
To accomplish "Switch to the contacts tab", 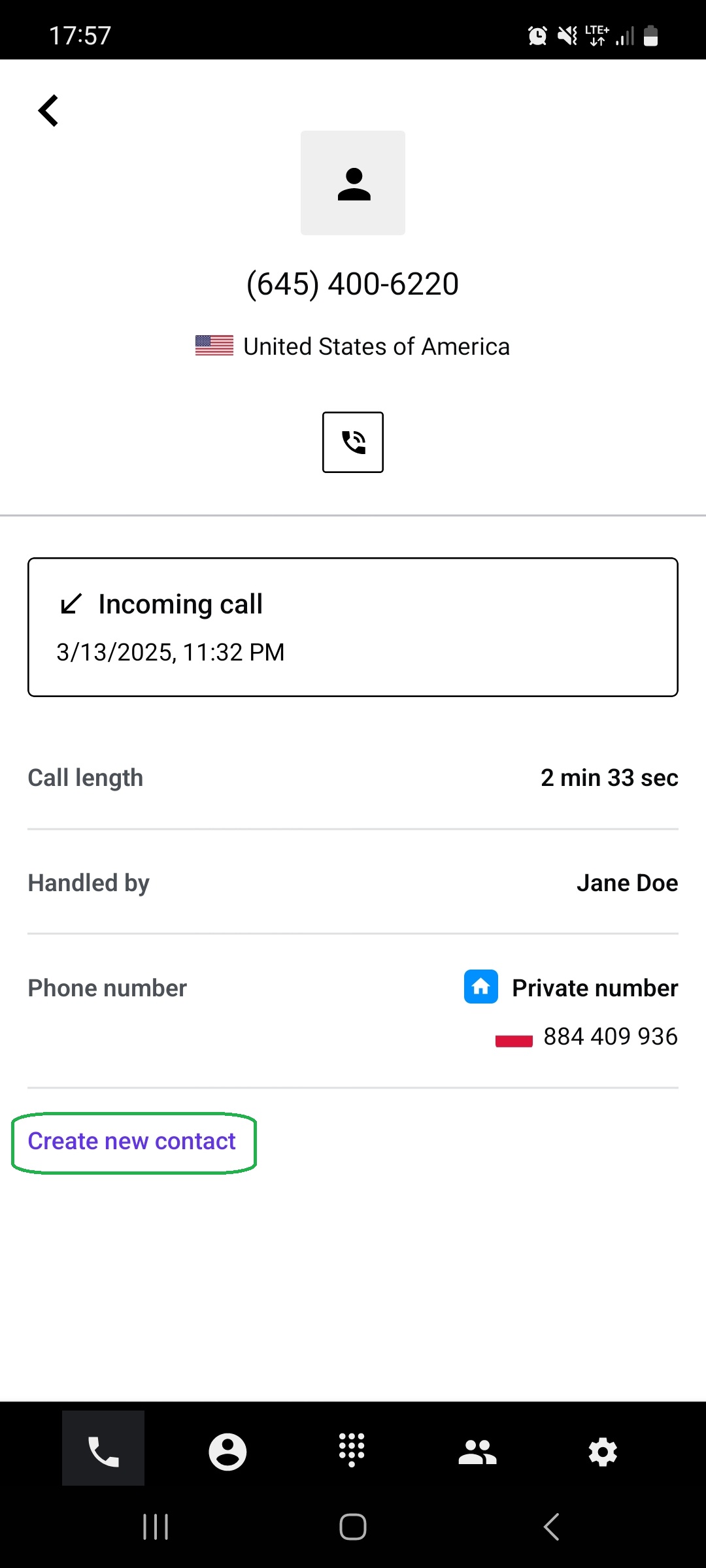I will click(477, 1452).
